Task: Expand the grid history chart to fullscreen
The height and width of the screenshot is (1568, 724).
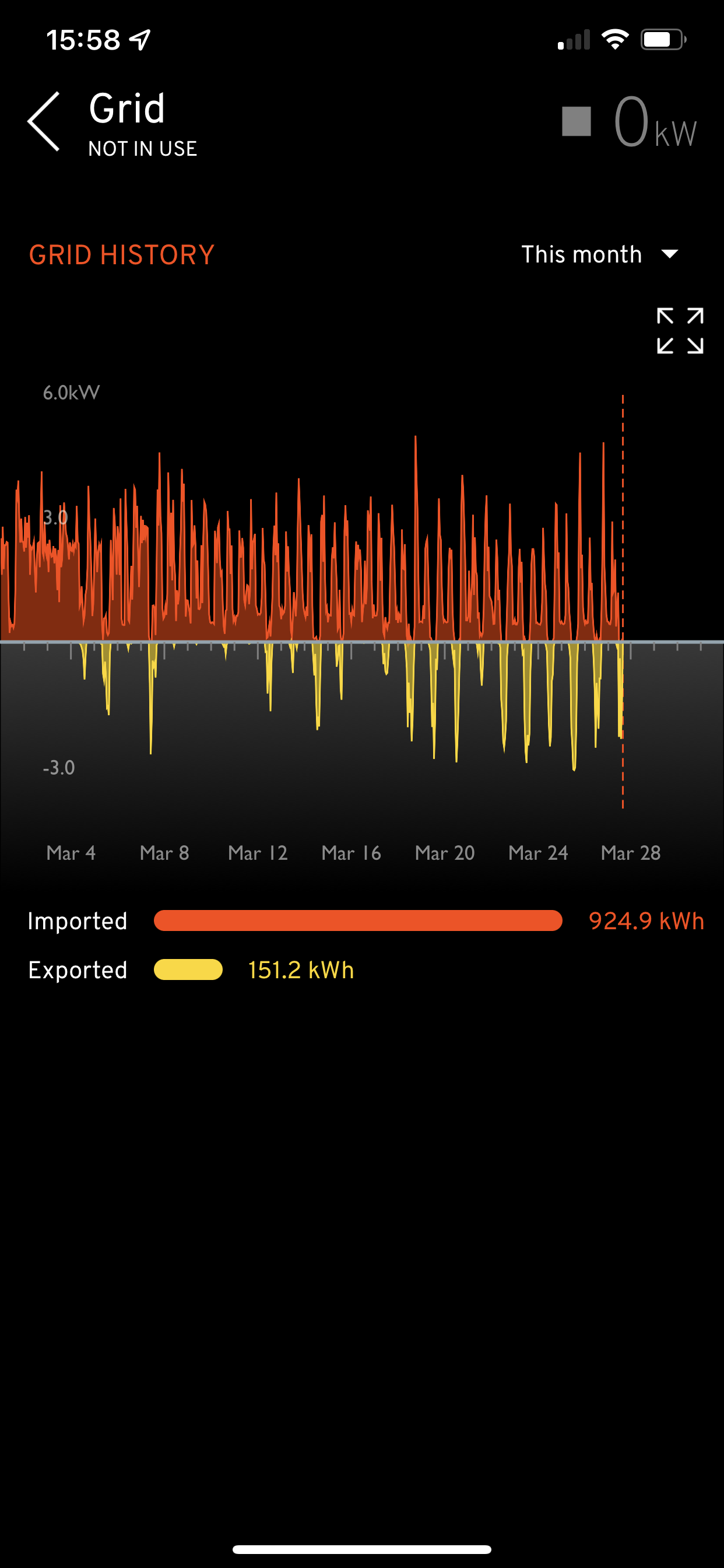Action: (680, 331)
